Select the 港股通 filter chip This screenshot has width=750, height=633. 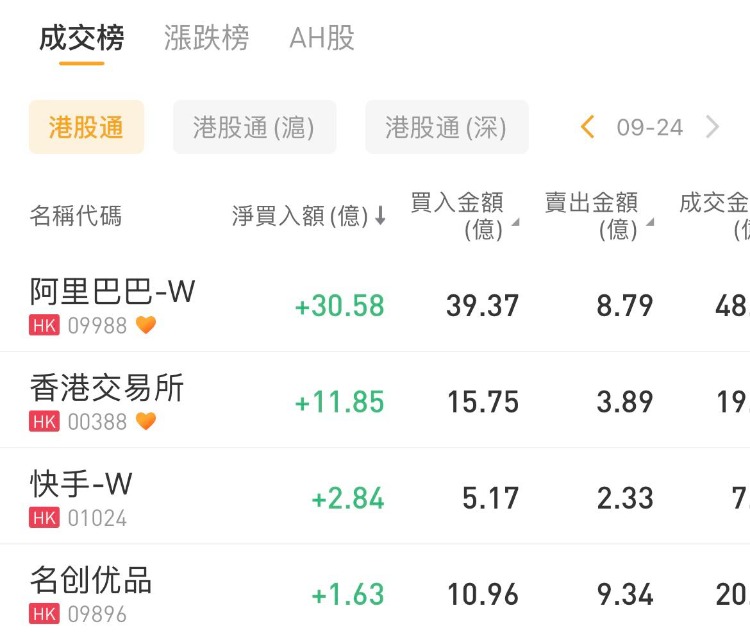[86, 127]
